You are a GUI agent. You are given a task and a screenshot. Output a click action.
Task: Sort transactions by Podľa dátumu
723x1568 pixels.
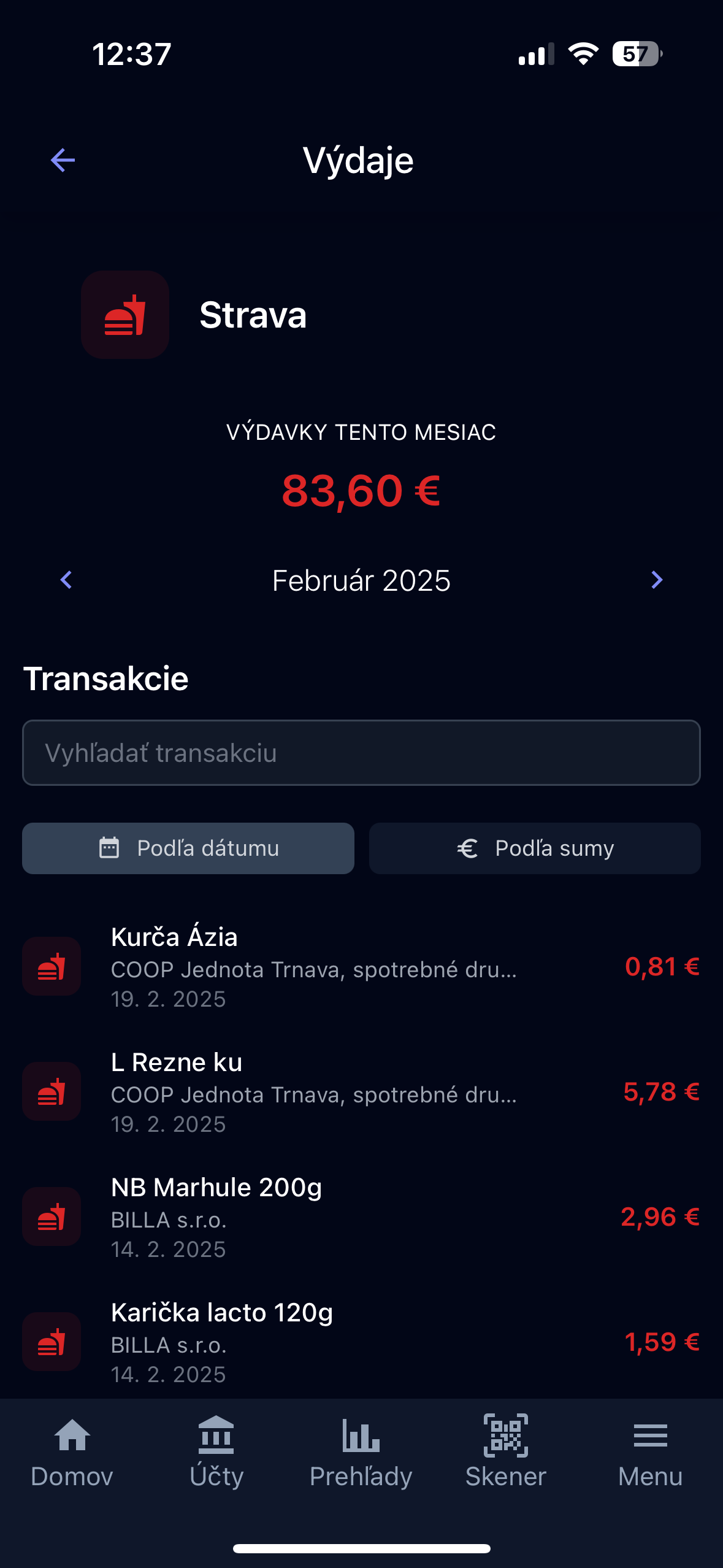point(188,848)
